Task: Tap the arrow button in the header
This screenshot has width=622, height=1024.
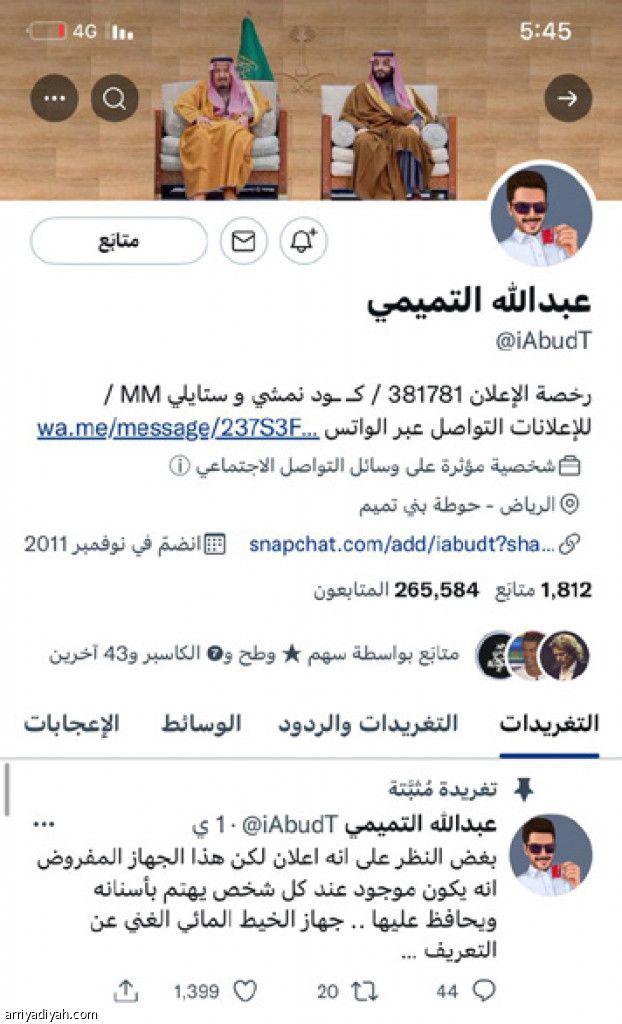Action: click(x=568, y=98)
